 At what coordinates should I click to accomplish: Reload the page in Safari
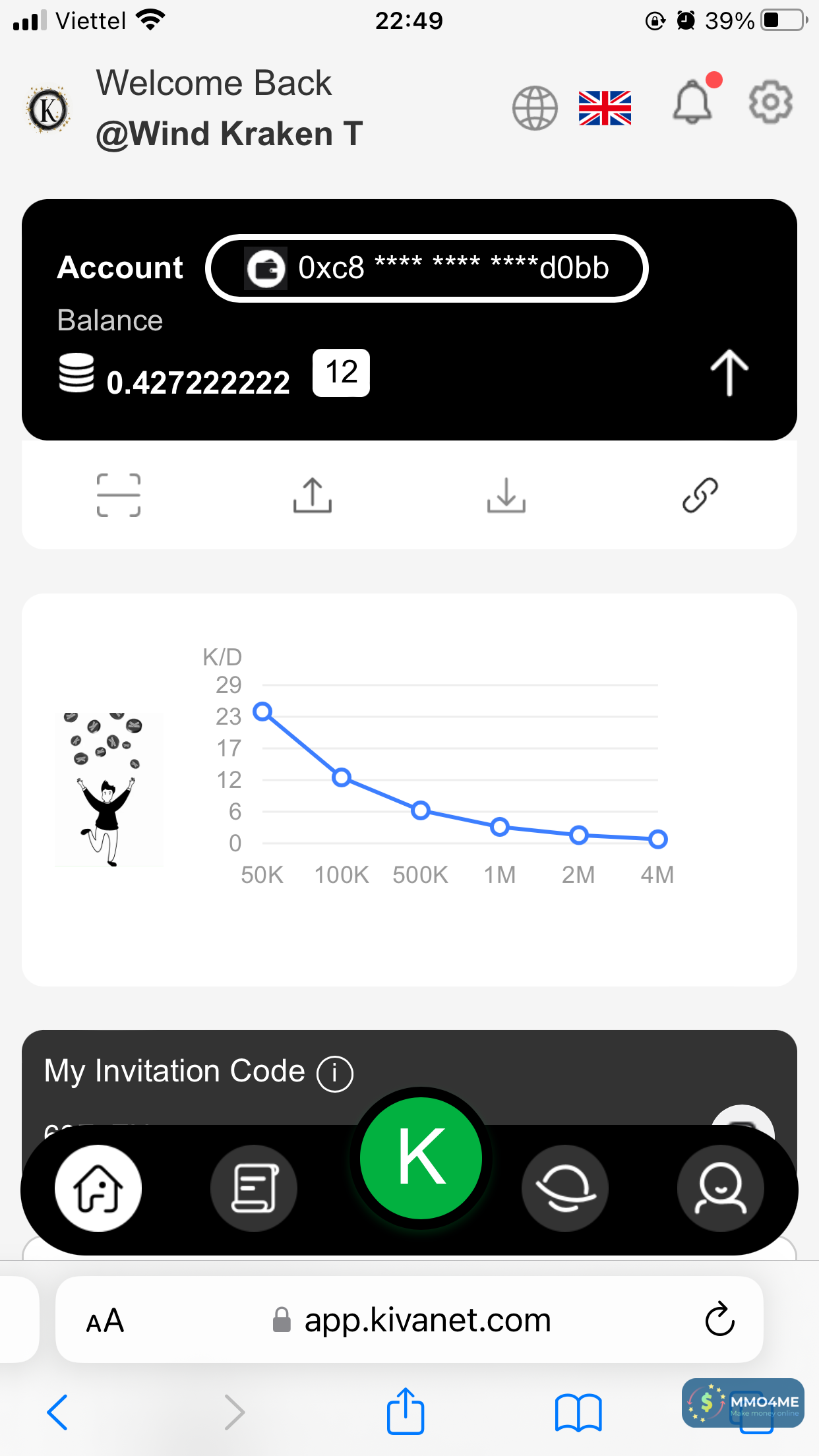pos(719,1319)
